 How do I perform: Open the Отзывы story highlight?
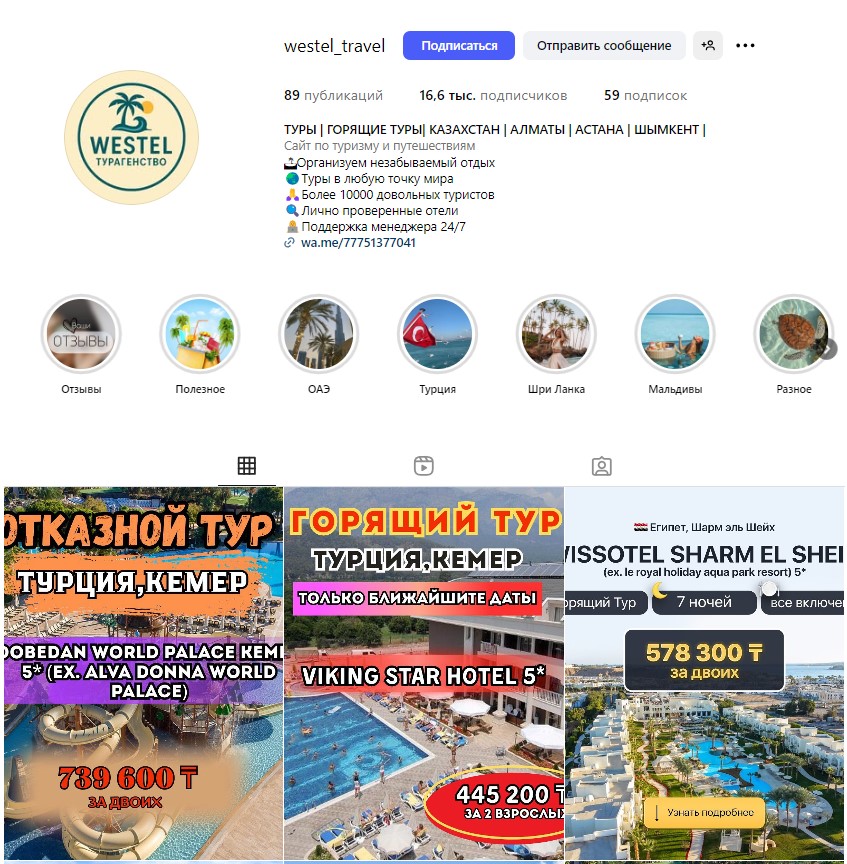coord(81,335)
